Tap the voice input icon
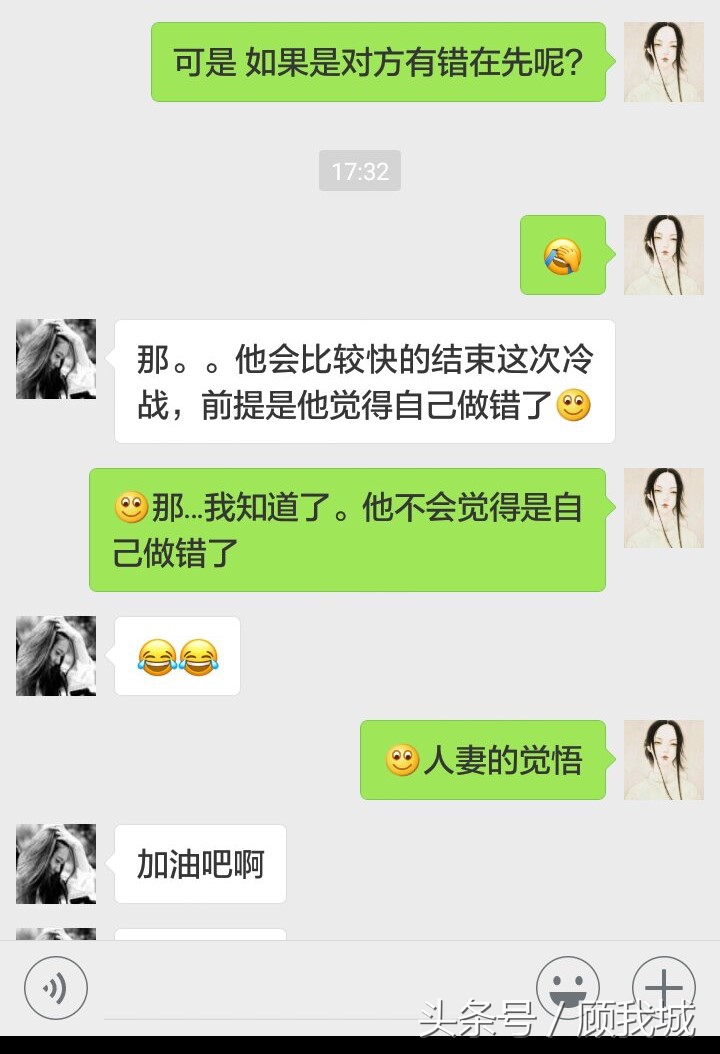The image size is (720, 1054). pyautogui.click(x=55, y=987)
